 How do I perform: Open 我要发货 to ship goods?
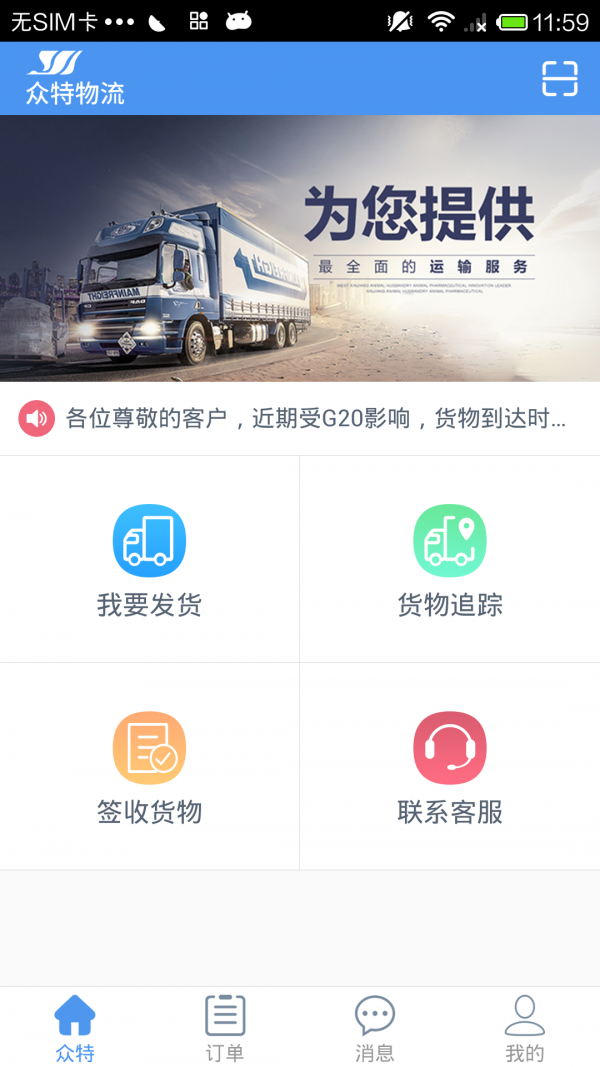pyautogui.click(x=149, y=560)
